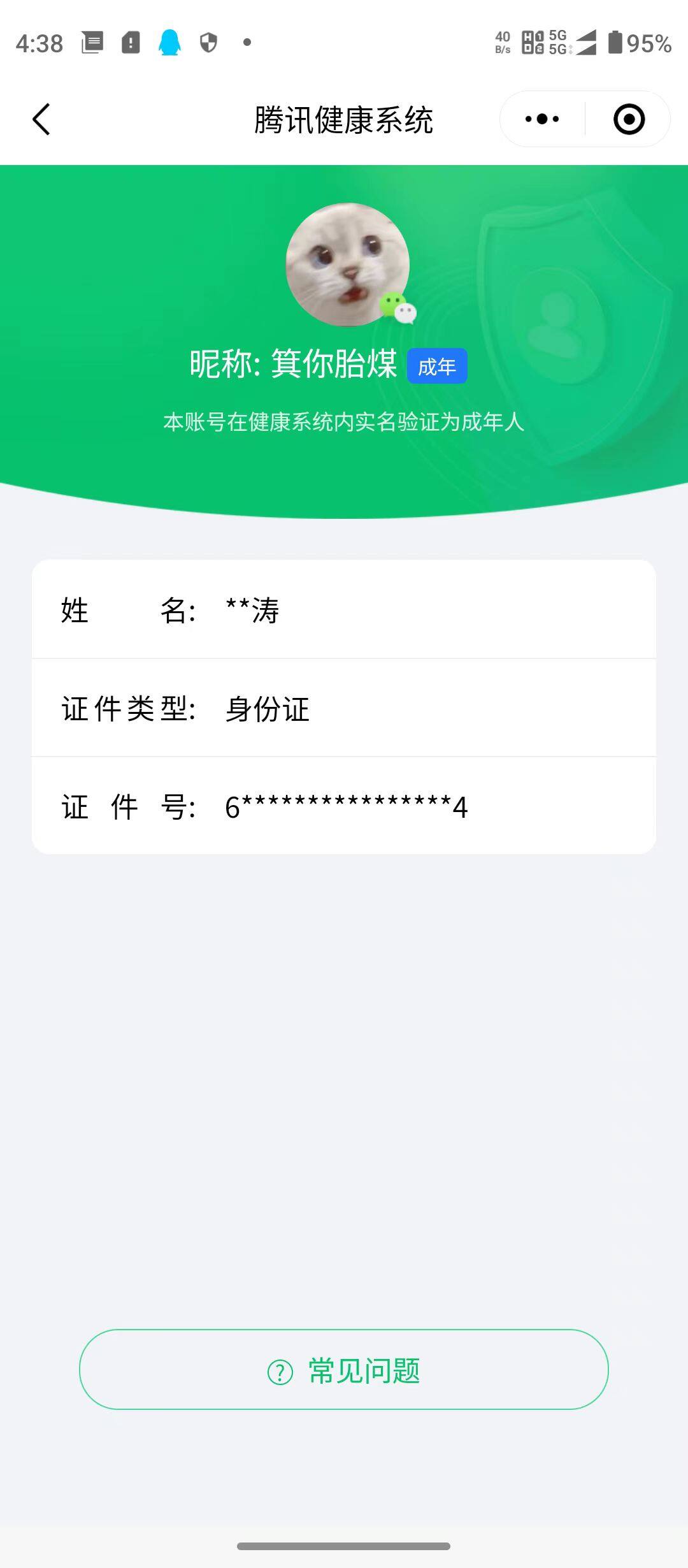Go back from 腾讯健康系统 page
Image resolution: width=688 pixels, height=1568 pixels.
(41, 119)
